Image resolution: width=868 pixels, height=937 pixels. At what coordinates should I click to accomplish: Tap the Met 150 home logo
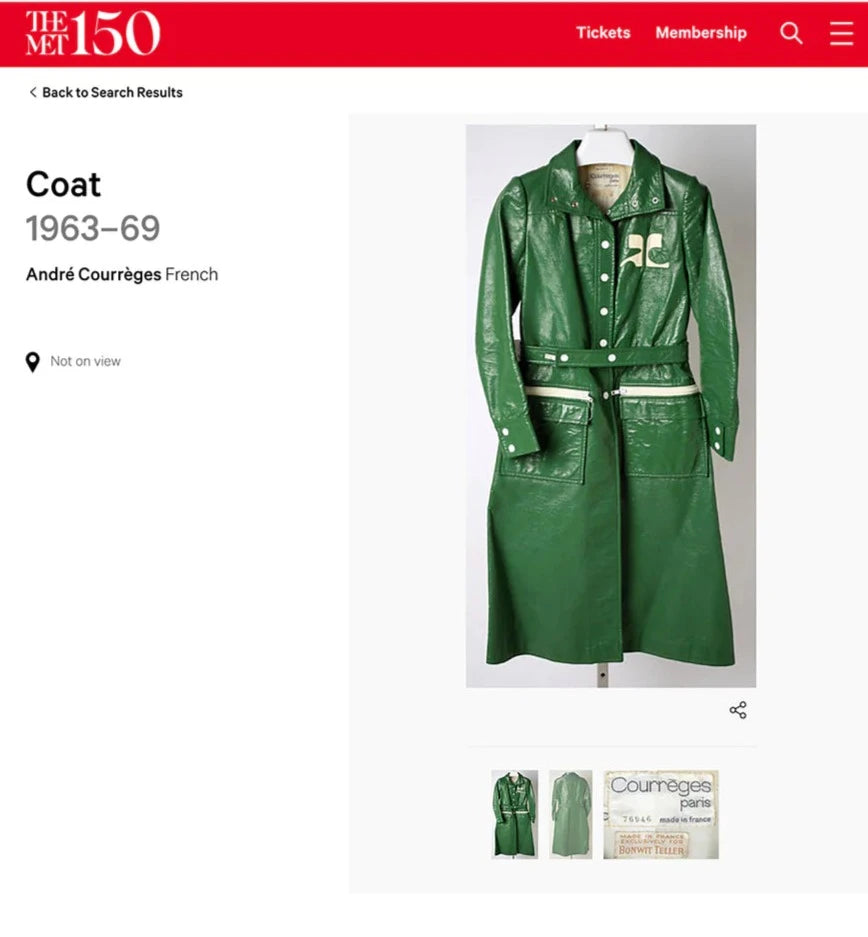point(92,33)
